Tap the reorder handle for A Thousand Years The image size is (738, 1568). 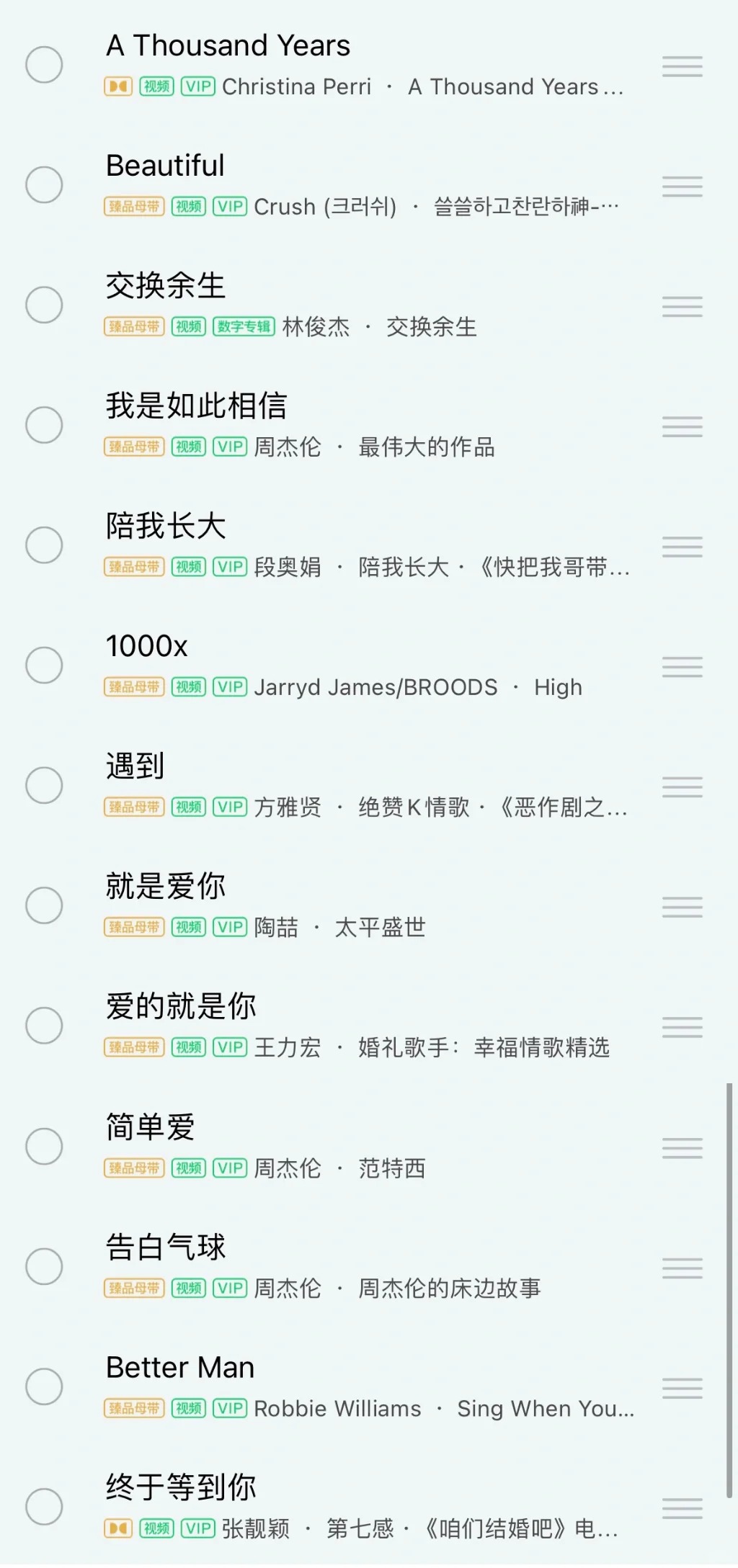(683, 66)
